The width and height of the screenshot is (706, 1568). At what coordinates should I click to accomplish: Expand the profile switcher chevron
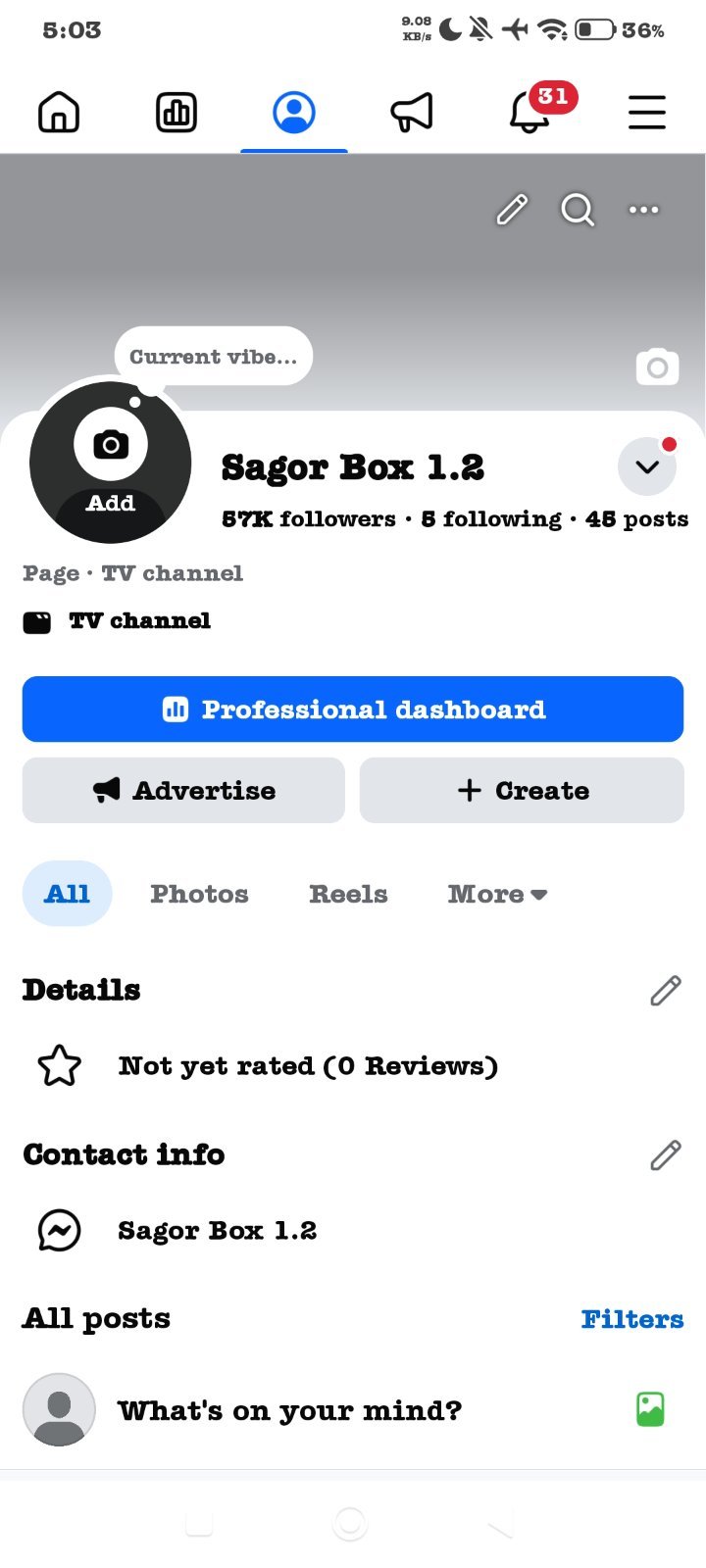(647, 466)
